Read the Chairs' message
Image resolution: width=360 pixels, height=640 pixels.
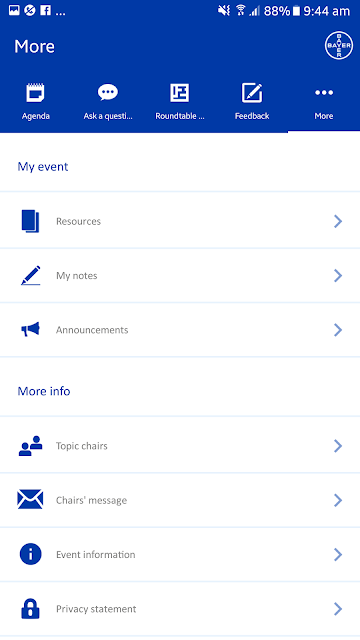tap(180, 500)
